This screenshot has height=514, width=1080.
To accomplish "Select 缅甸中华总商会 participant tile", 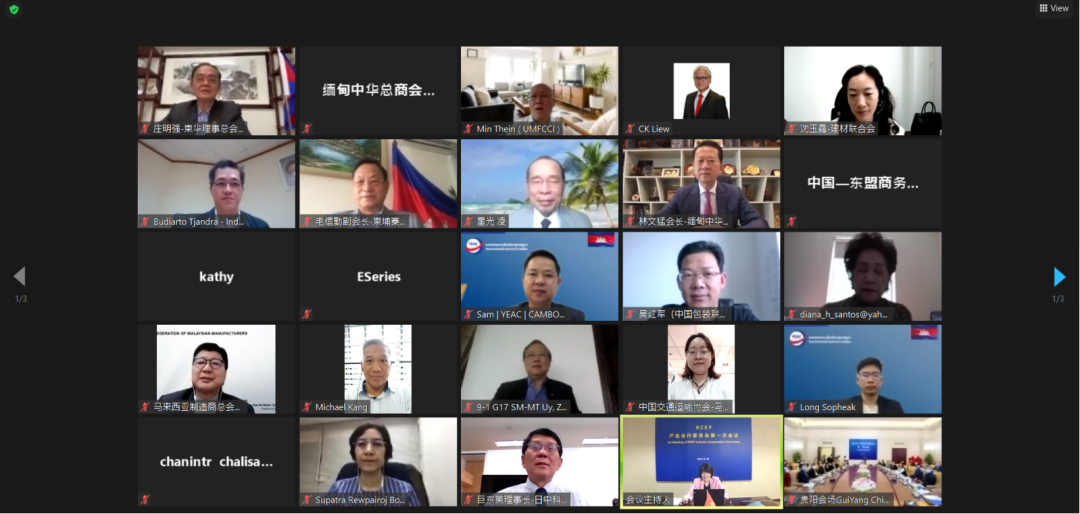I will 378,91.
